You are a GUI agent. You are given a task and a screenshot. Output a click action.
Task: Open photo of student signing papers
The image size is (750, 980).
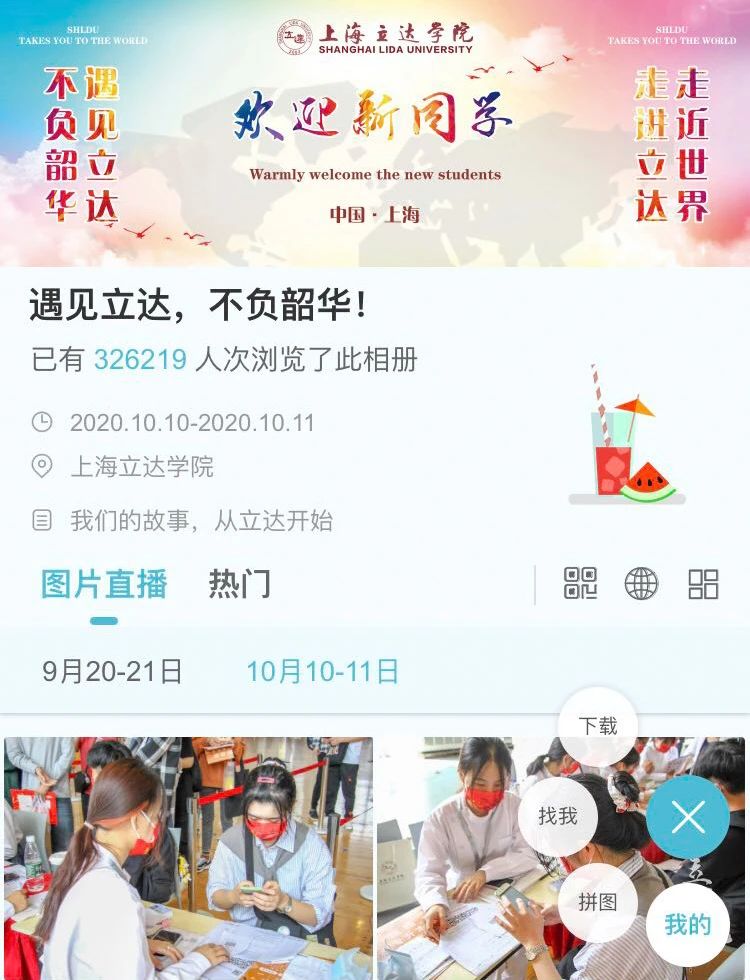pos(561,858)
